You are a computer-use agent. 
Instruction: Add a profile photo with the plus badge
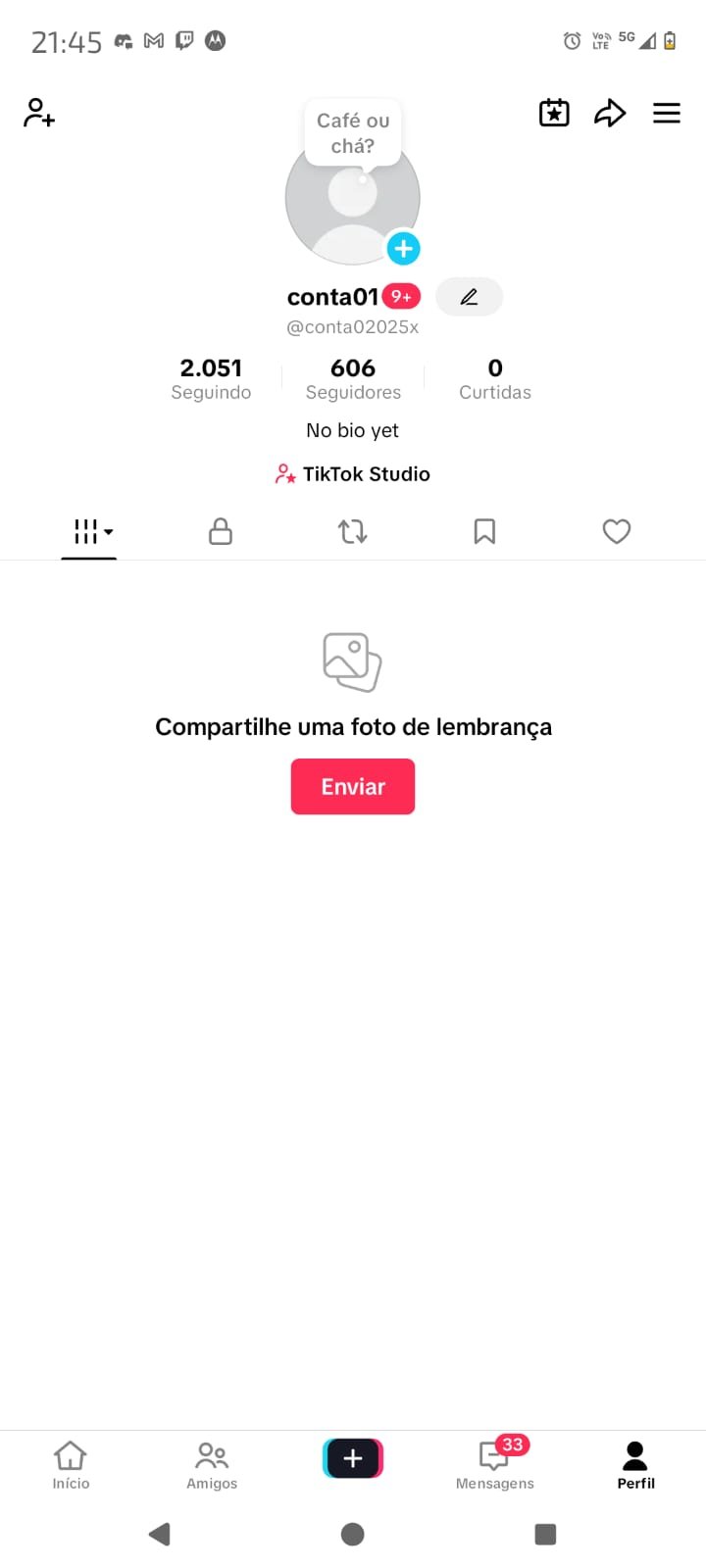point(403,249)
